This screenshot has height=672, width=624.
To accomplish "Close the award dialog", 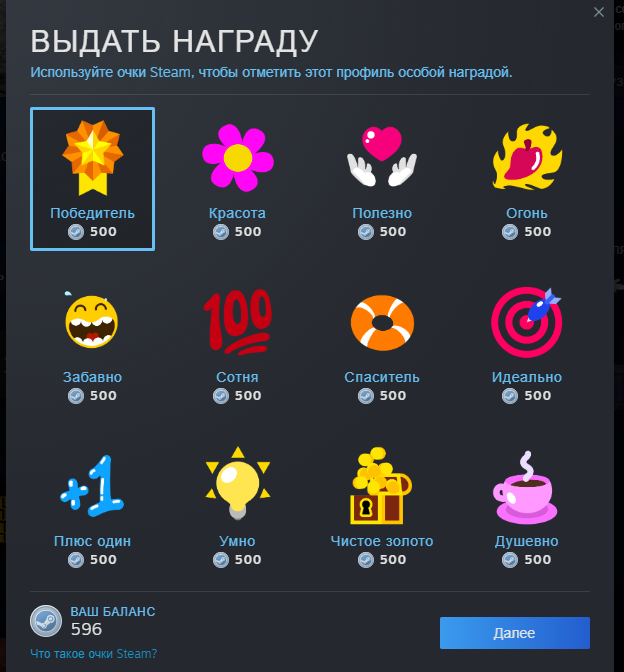I will pyautogui.click(x=599, y=12).
